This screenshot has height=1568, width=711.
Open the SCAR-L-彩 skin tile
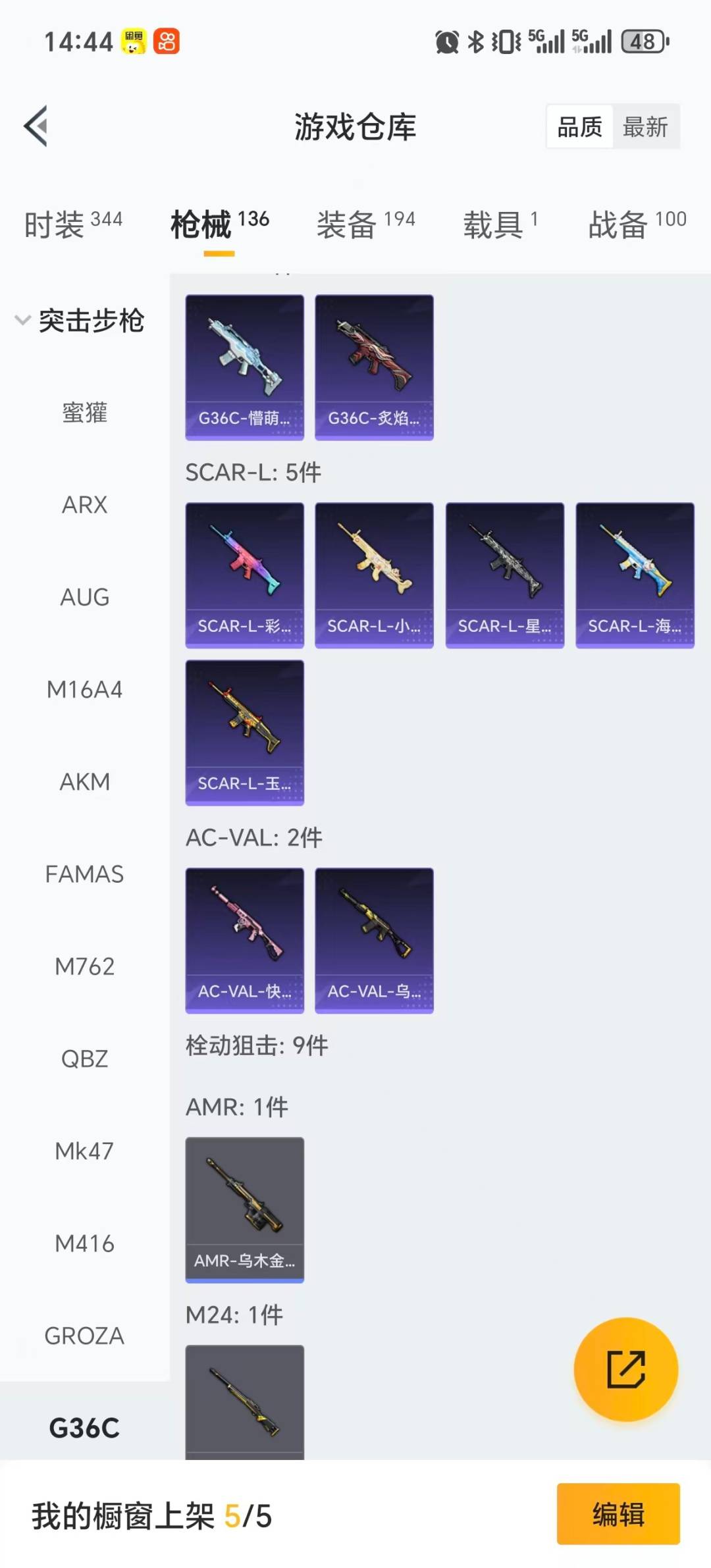(244, 575)
